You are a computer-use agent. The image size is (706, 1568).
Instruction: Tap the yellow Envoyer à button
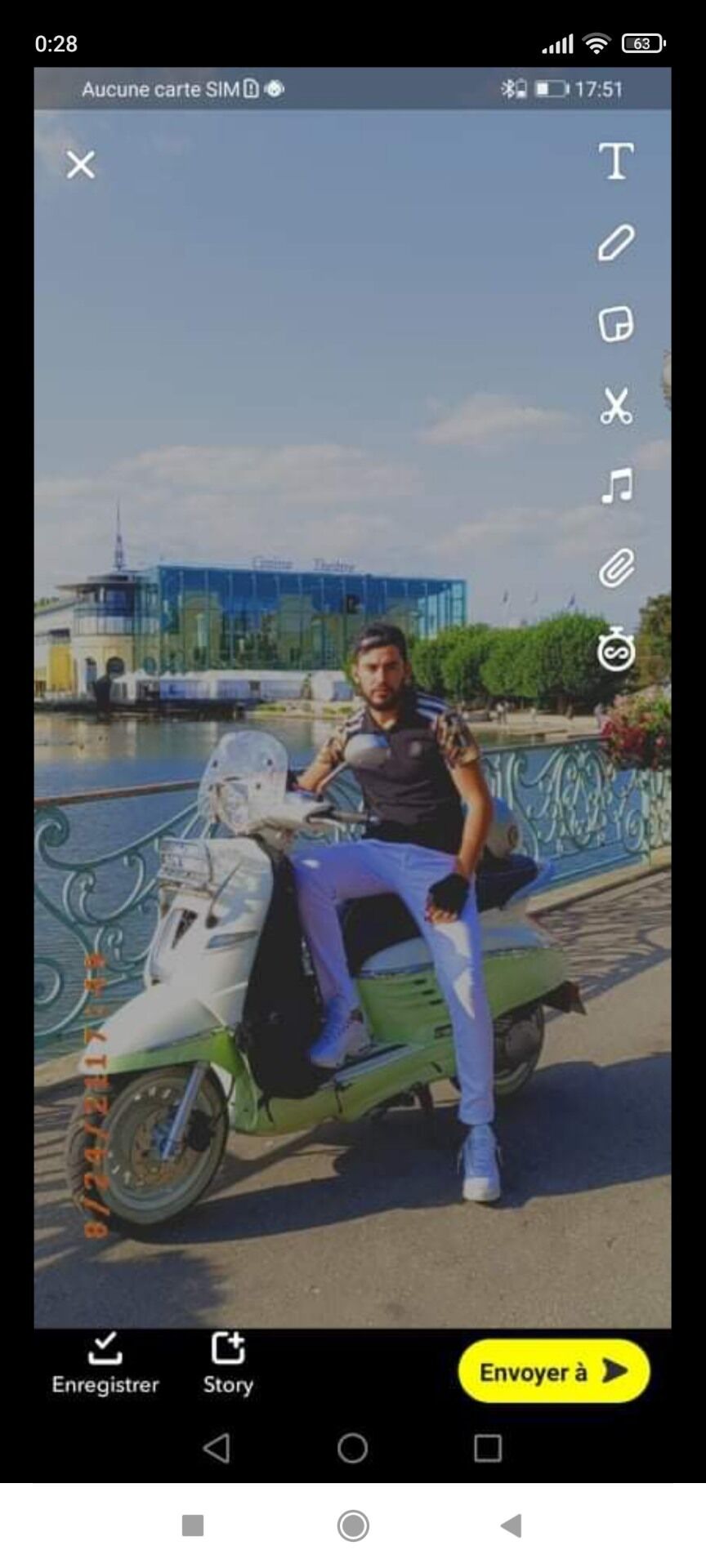pos(554,1371)
